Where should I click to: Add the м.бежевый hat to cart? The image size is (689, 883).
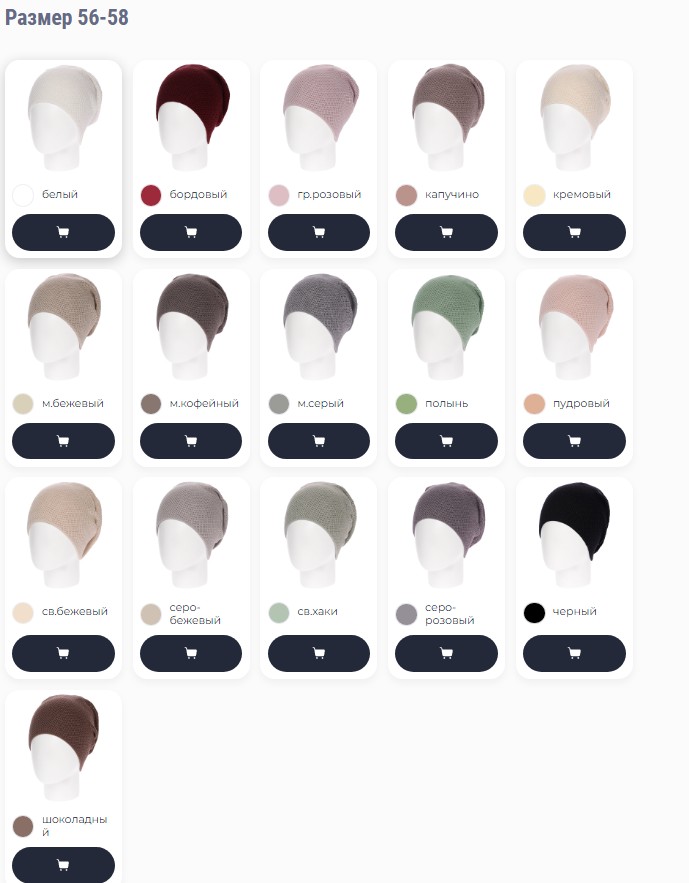point(63,441)
